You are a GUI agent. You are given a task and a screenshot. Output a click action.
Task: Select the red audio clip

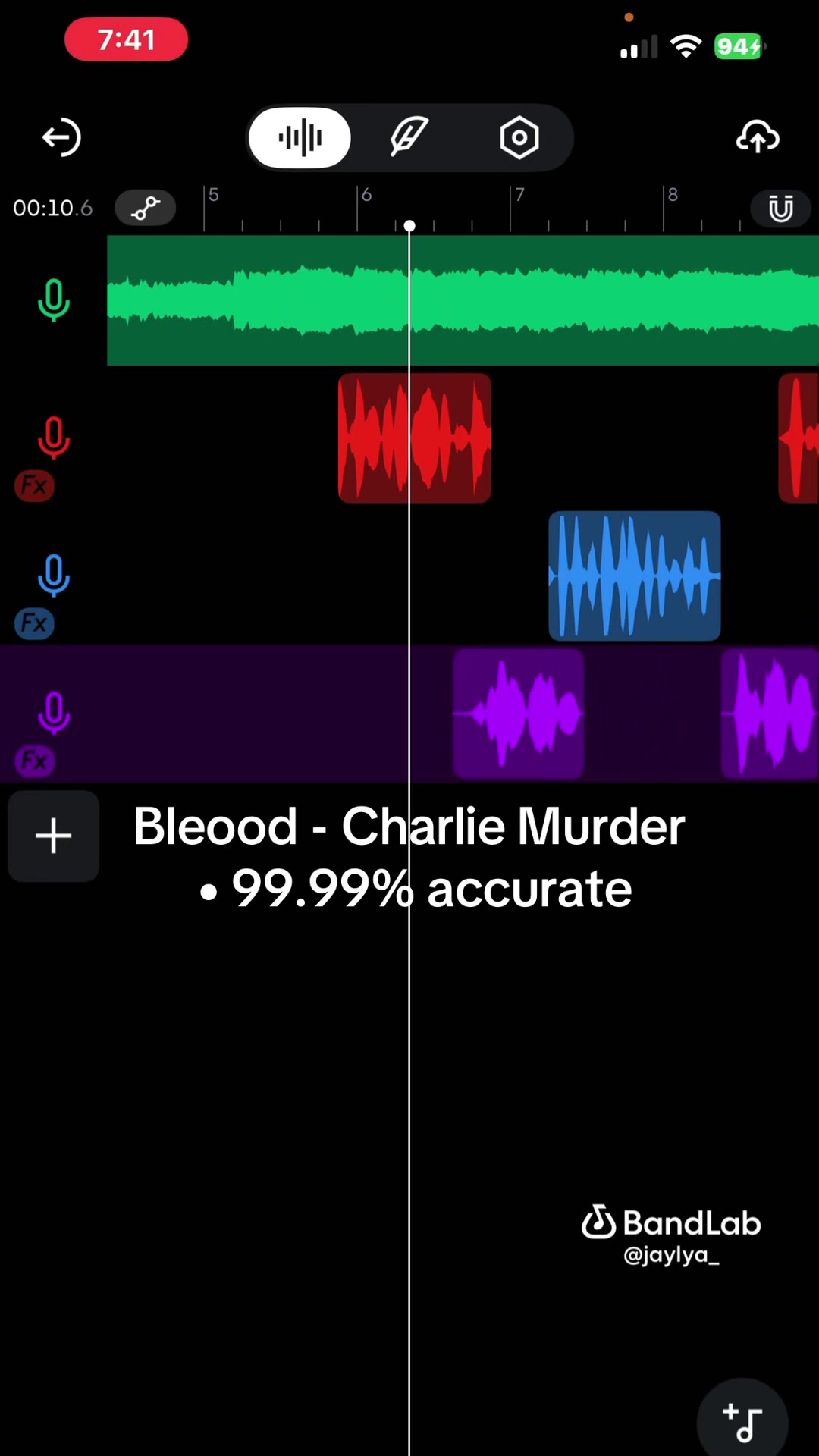414,438
